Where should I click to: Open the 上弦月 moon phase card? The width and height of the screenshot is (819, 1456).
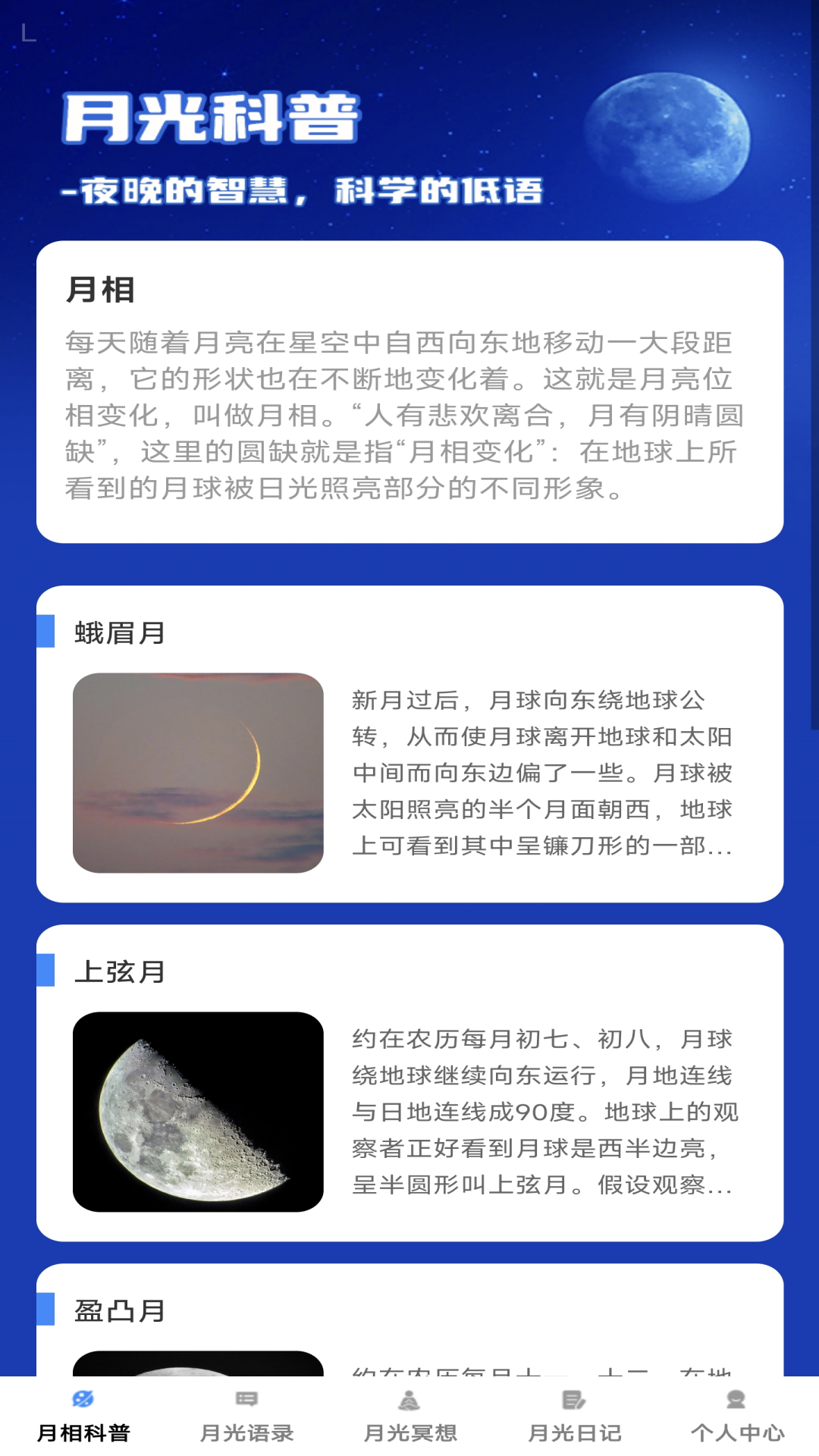click(x=409, y=1083)
